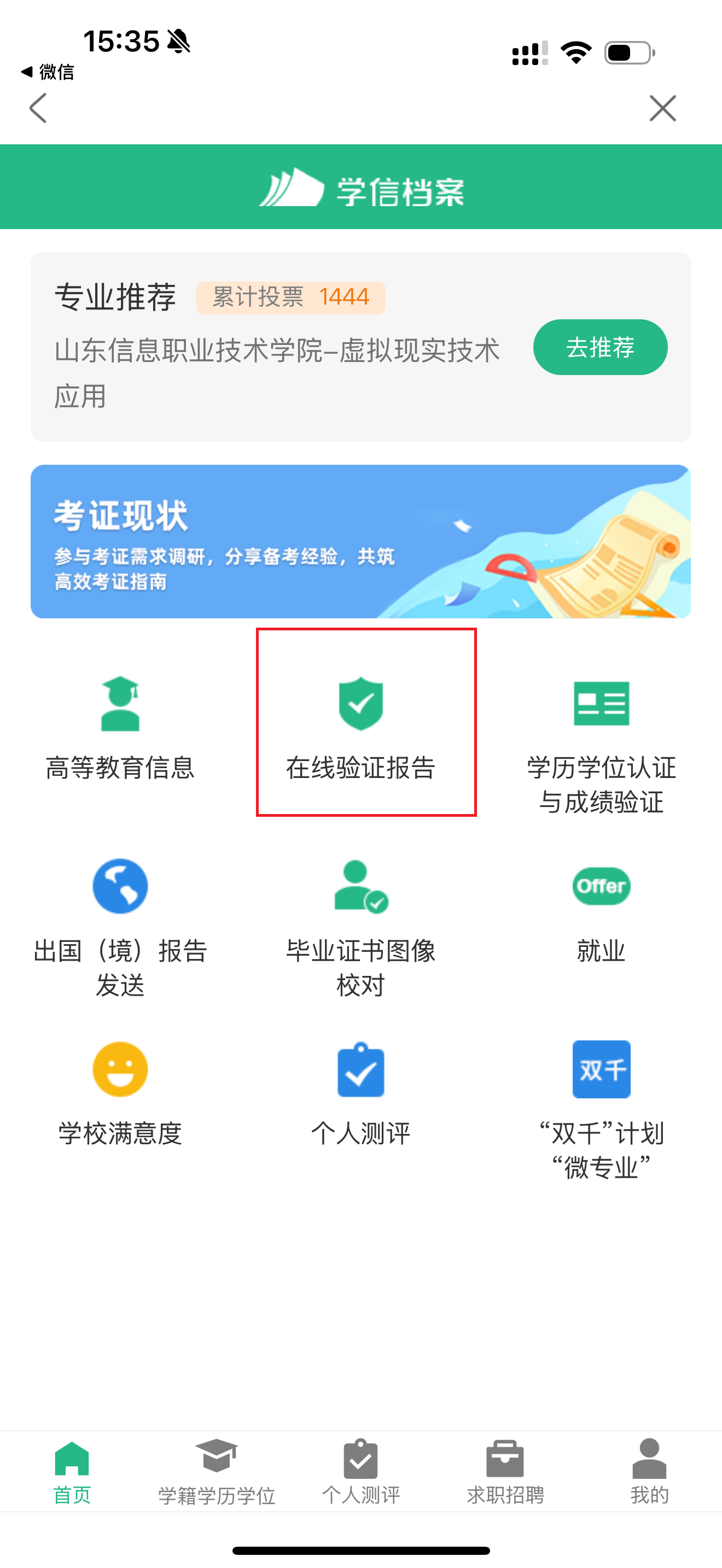Switch to the 首页 tab
The image size is (722, 1568).
pyautogui.click(x=72, y=1471)
